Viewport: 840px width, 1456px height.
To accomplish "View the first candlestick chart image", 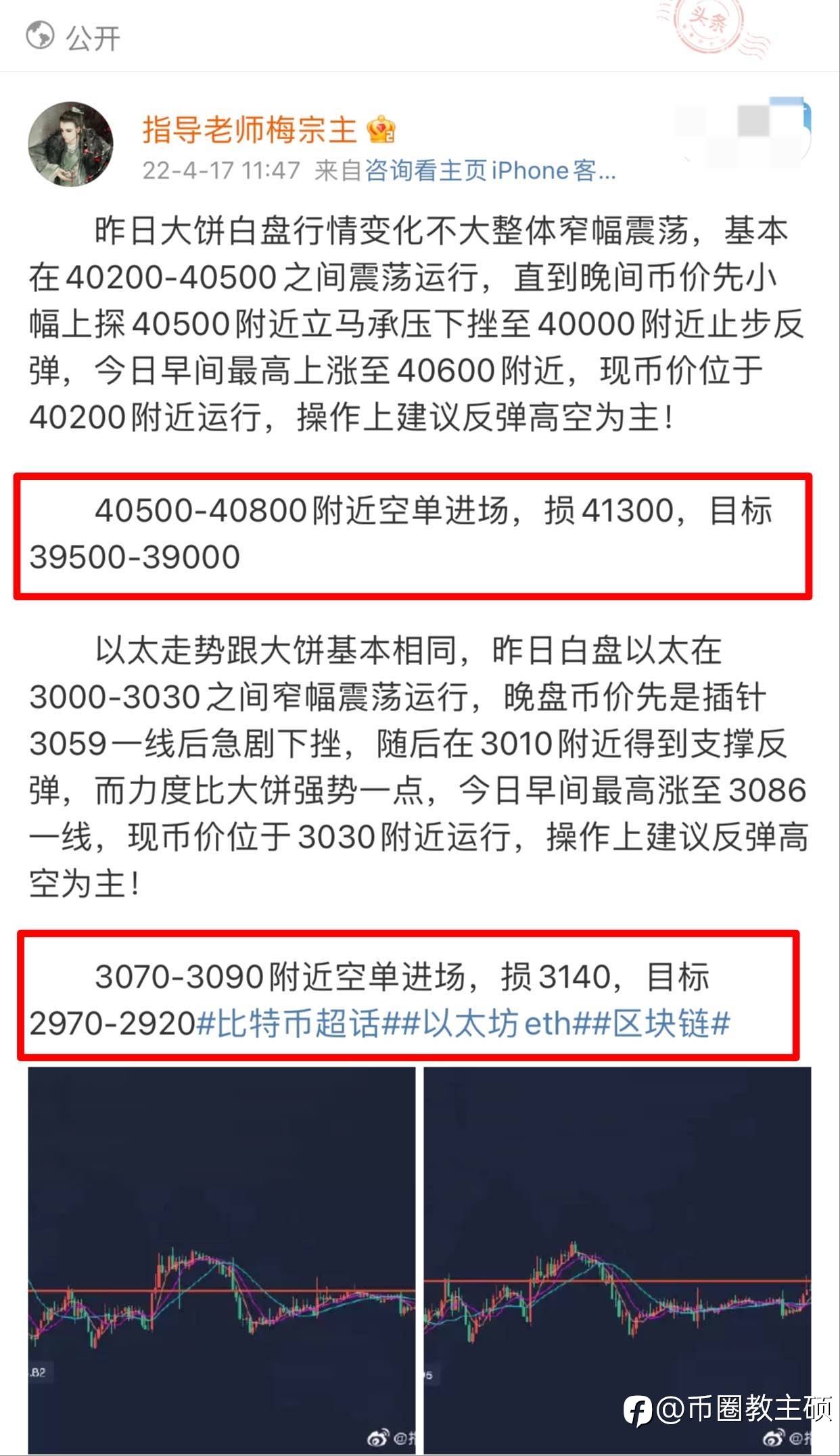I will pos(222,1261).
